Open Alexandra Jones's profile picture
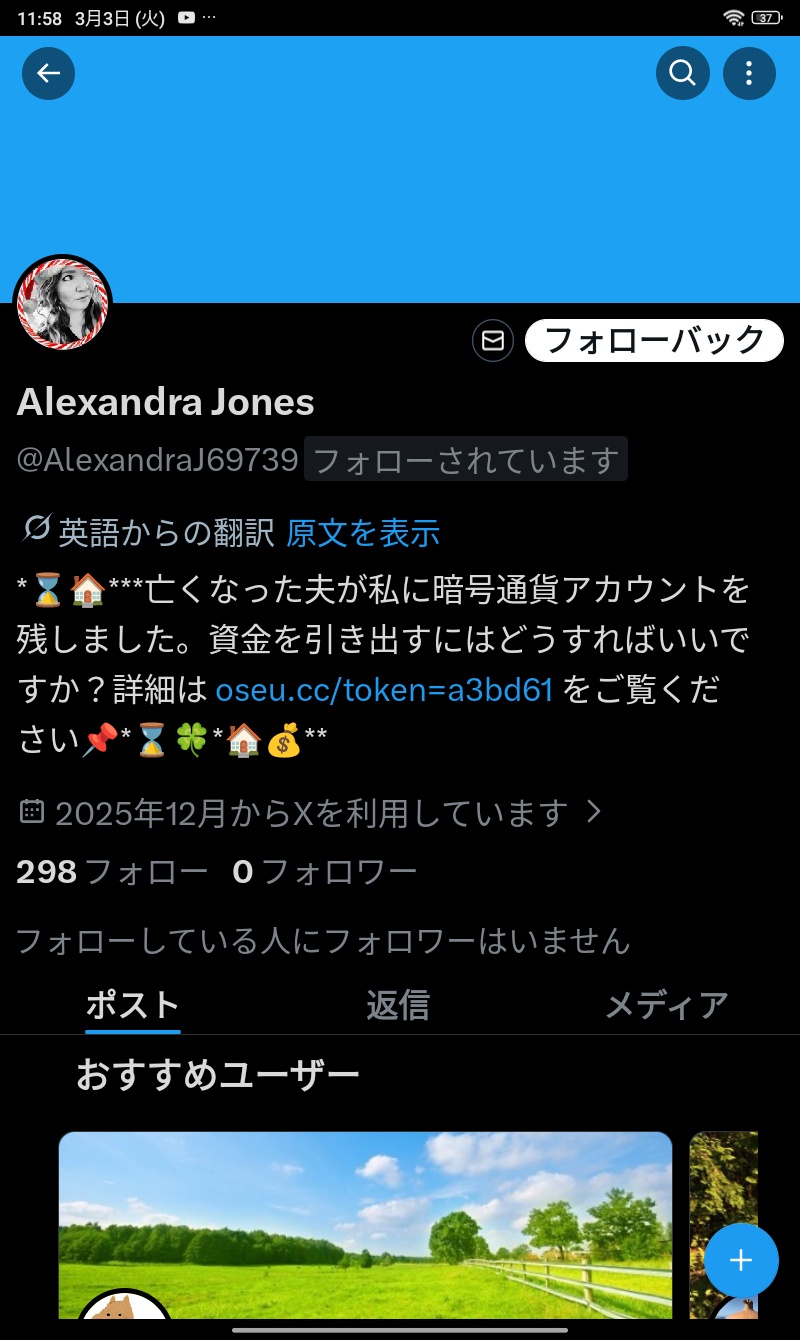The height and width of the screenshot is (1340, 800). (x=62, y=302)
